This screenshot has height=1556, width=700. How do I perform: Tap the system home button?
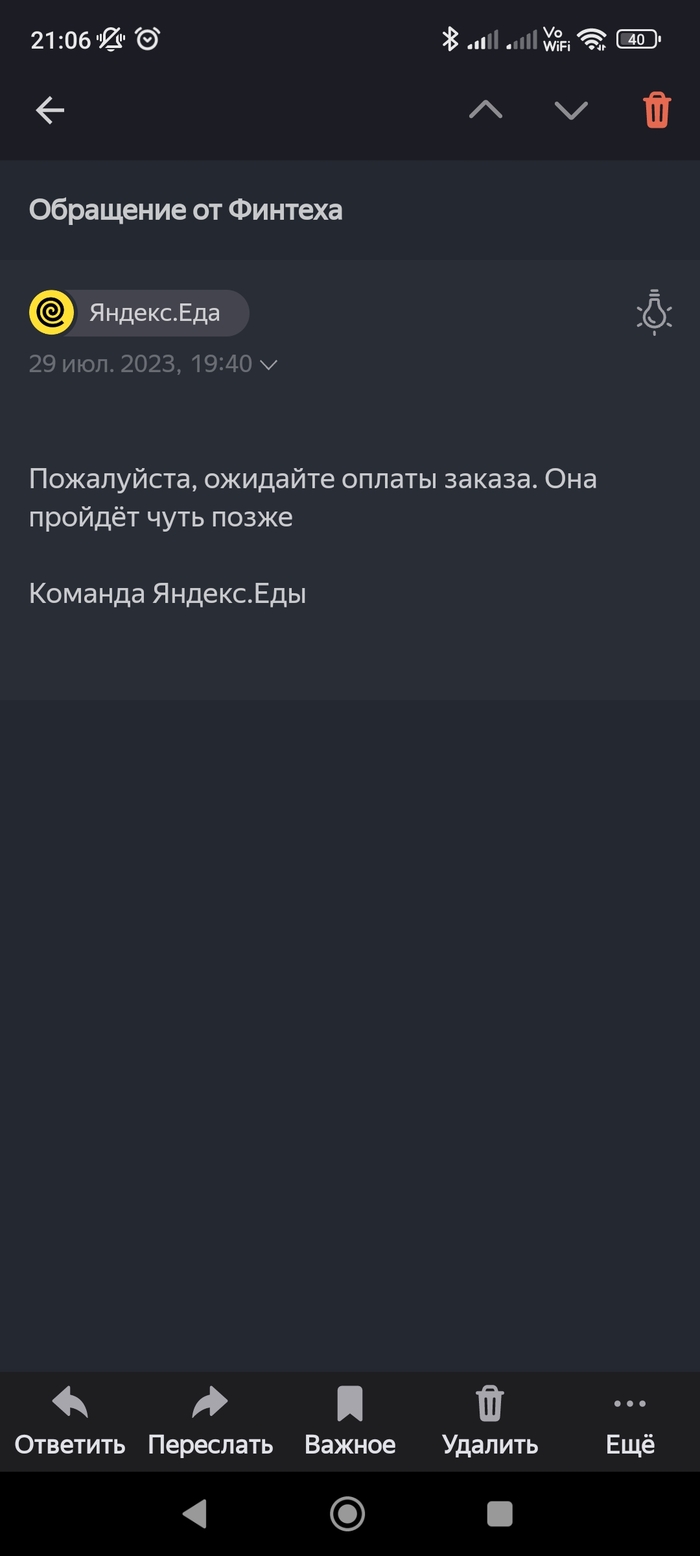(x=348, y=1513)
